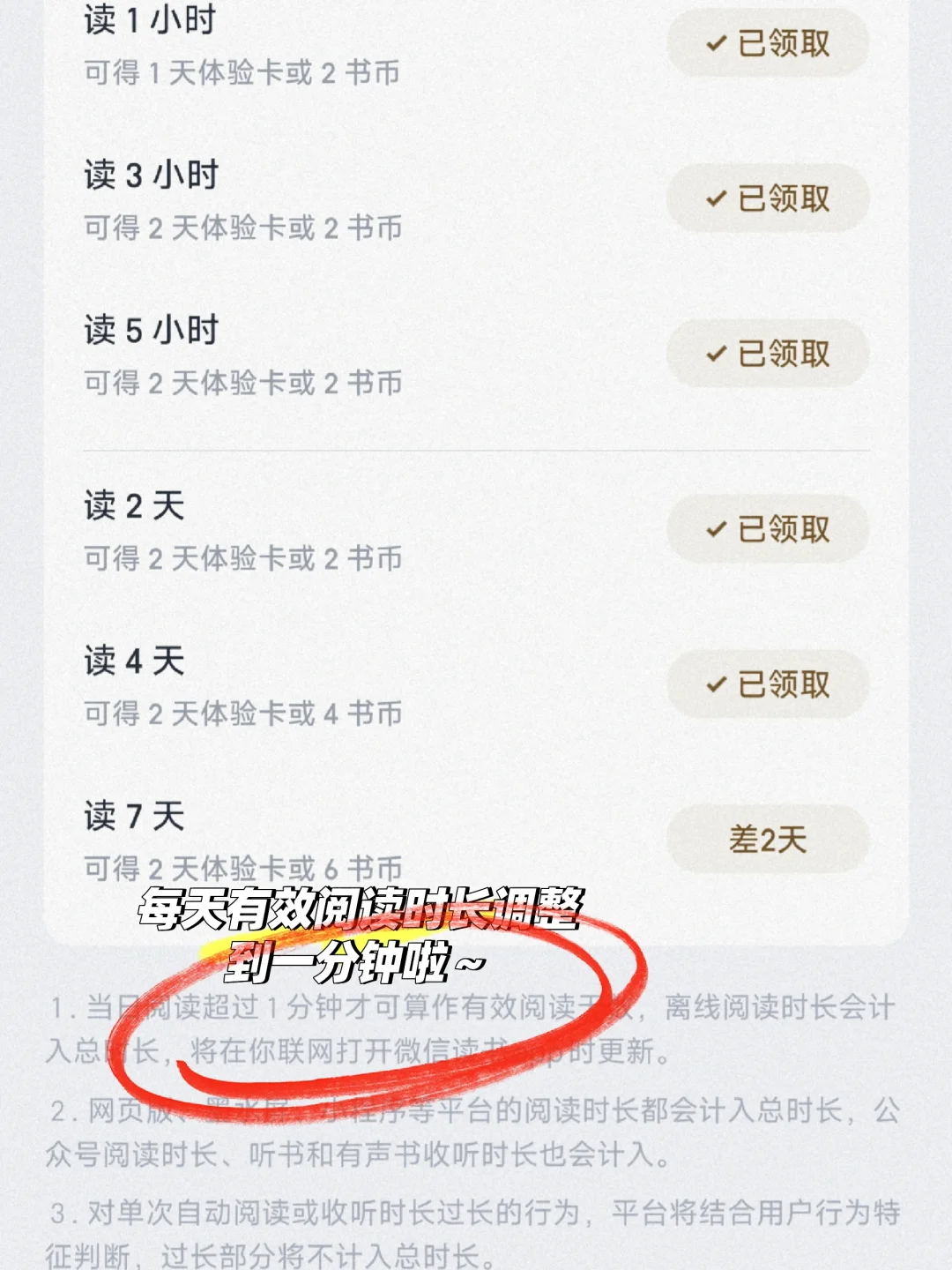
Task: Tap 已领取 button for 读 2 天
Action: click(x=768, y=529)
